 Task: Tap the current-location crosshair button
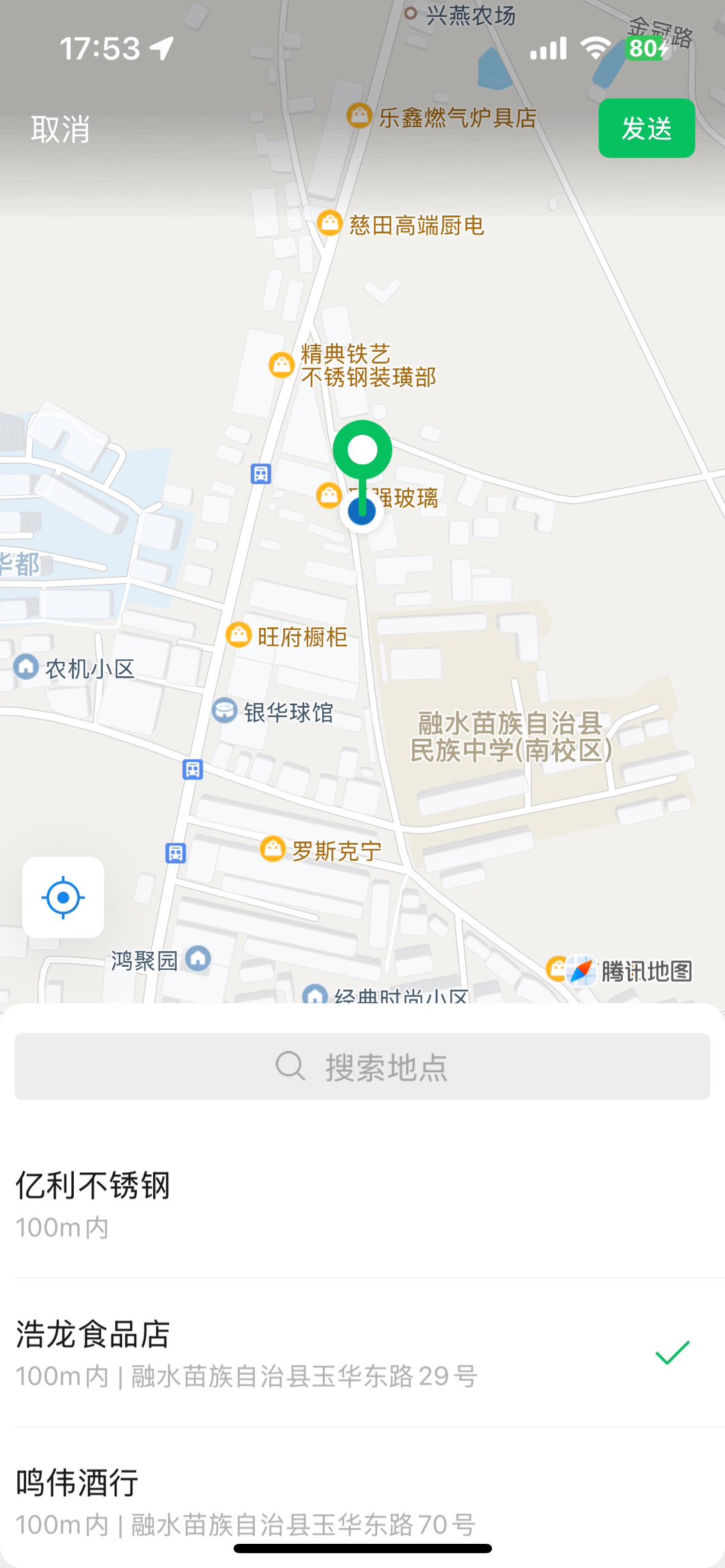pos(62,898)
